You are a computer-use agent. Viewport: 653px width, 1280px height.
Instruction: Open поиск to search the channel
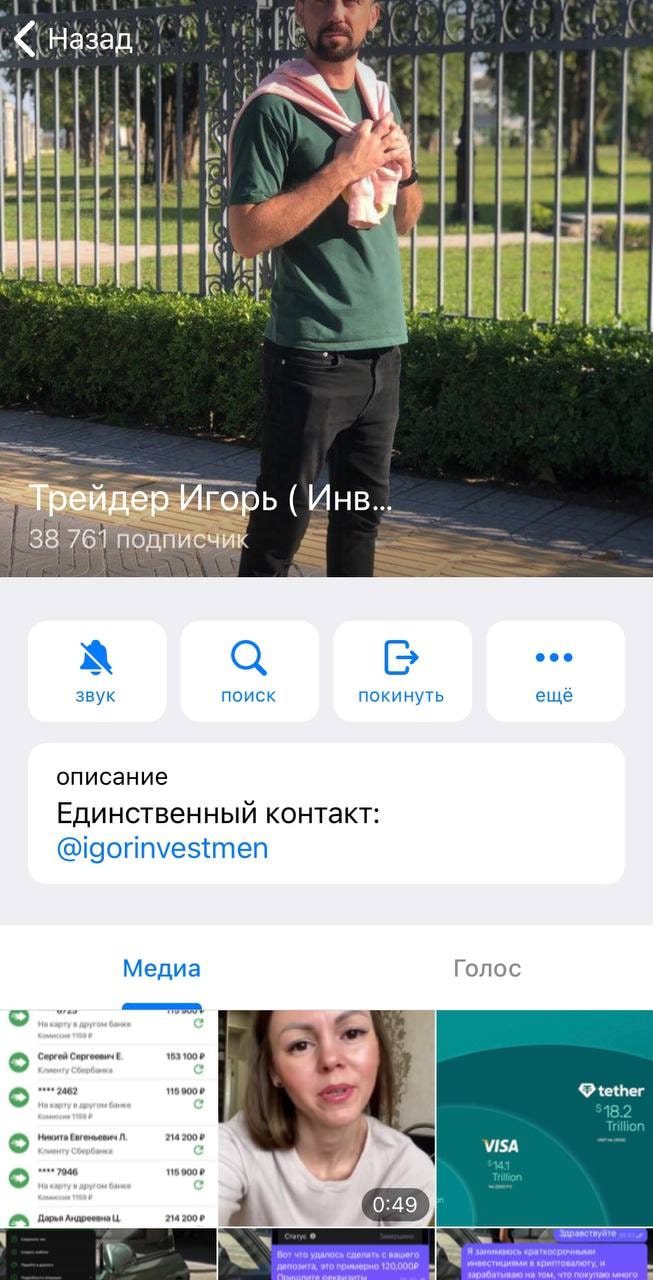[249, 671]
